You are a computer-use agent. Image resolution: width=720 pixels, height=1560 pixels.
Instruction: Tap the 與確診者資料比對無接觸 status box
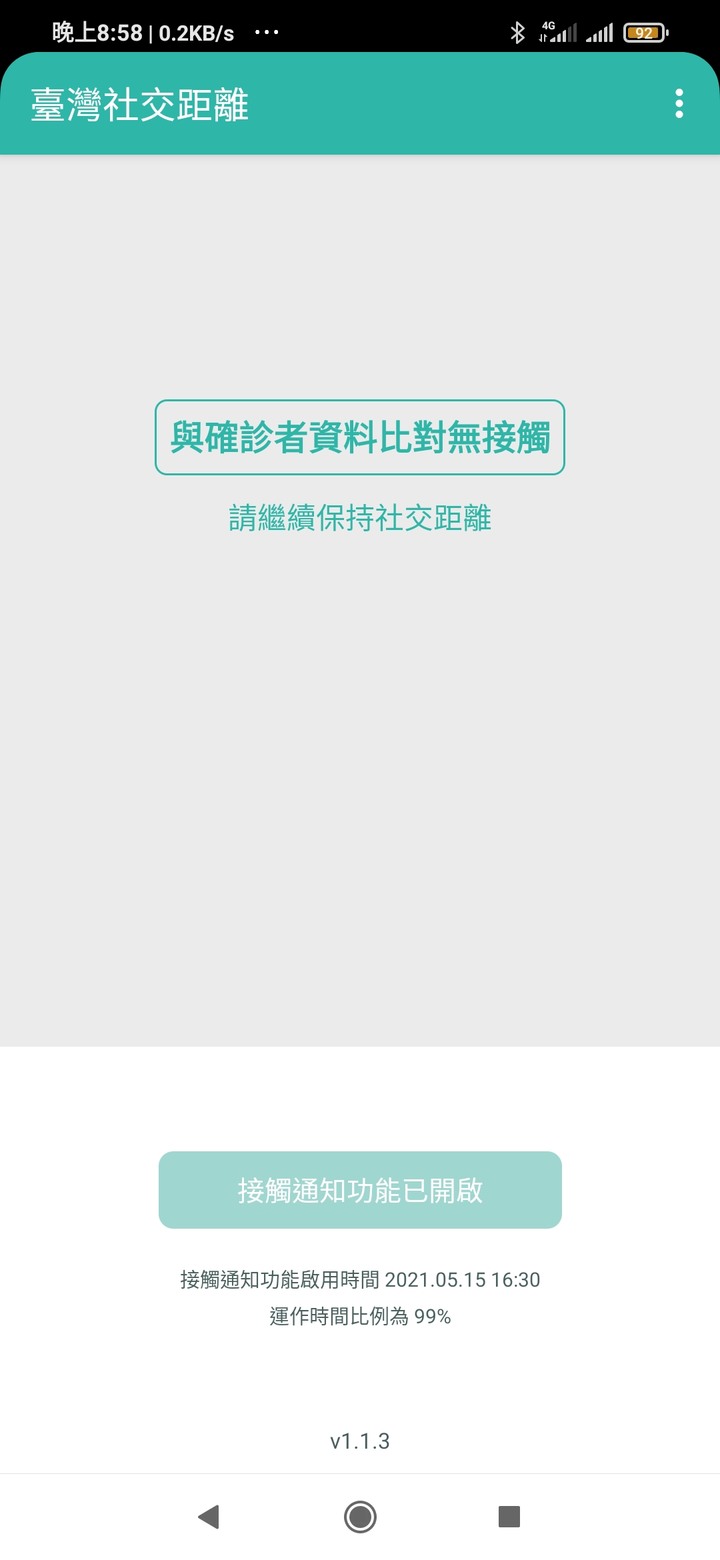[360, 437]
